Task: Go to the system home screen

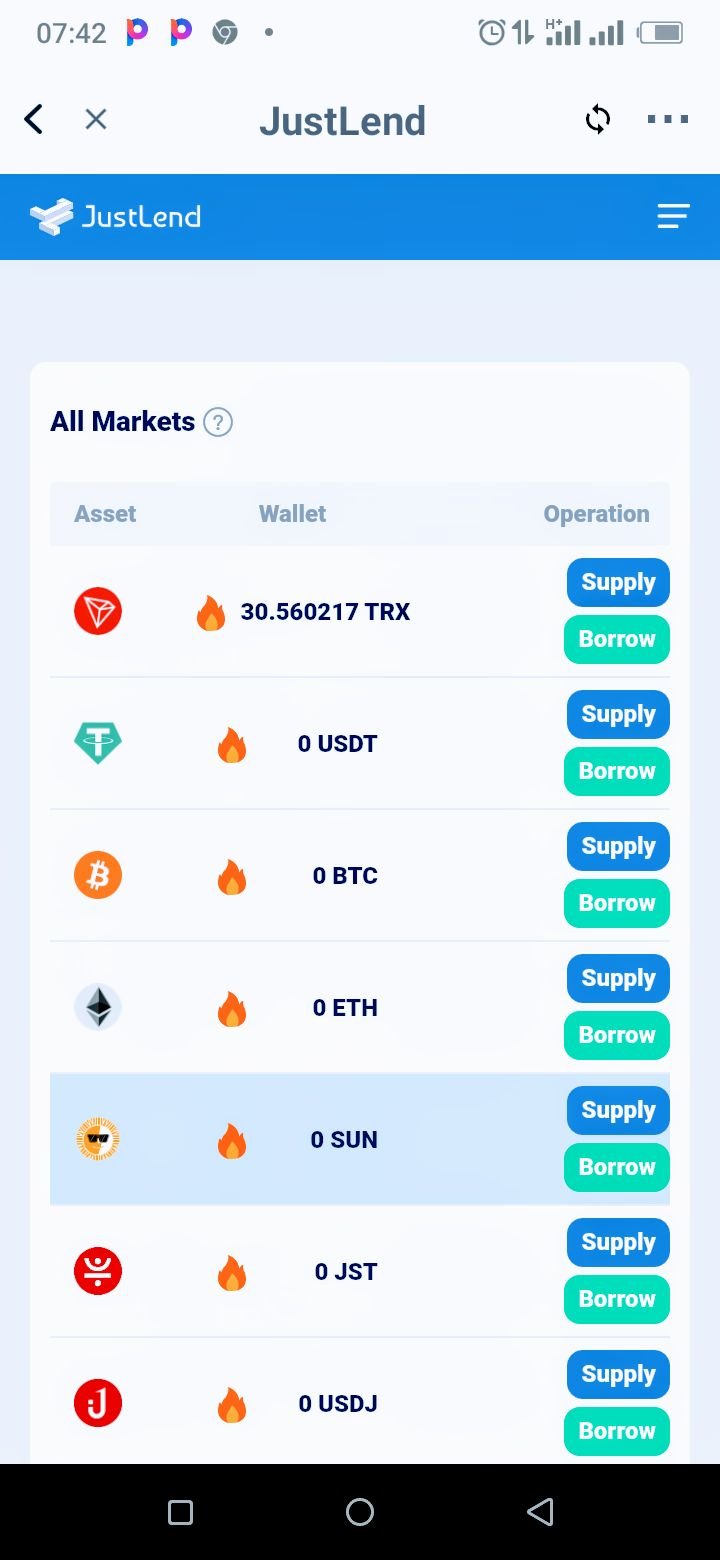Action: click(360, 1512)
